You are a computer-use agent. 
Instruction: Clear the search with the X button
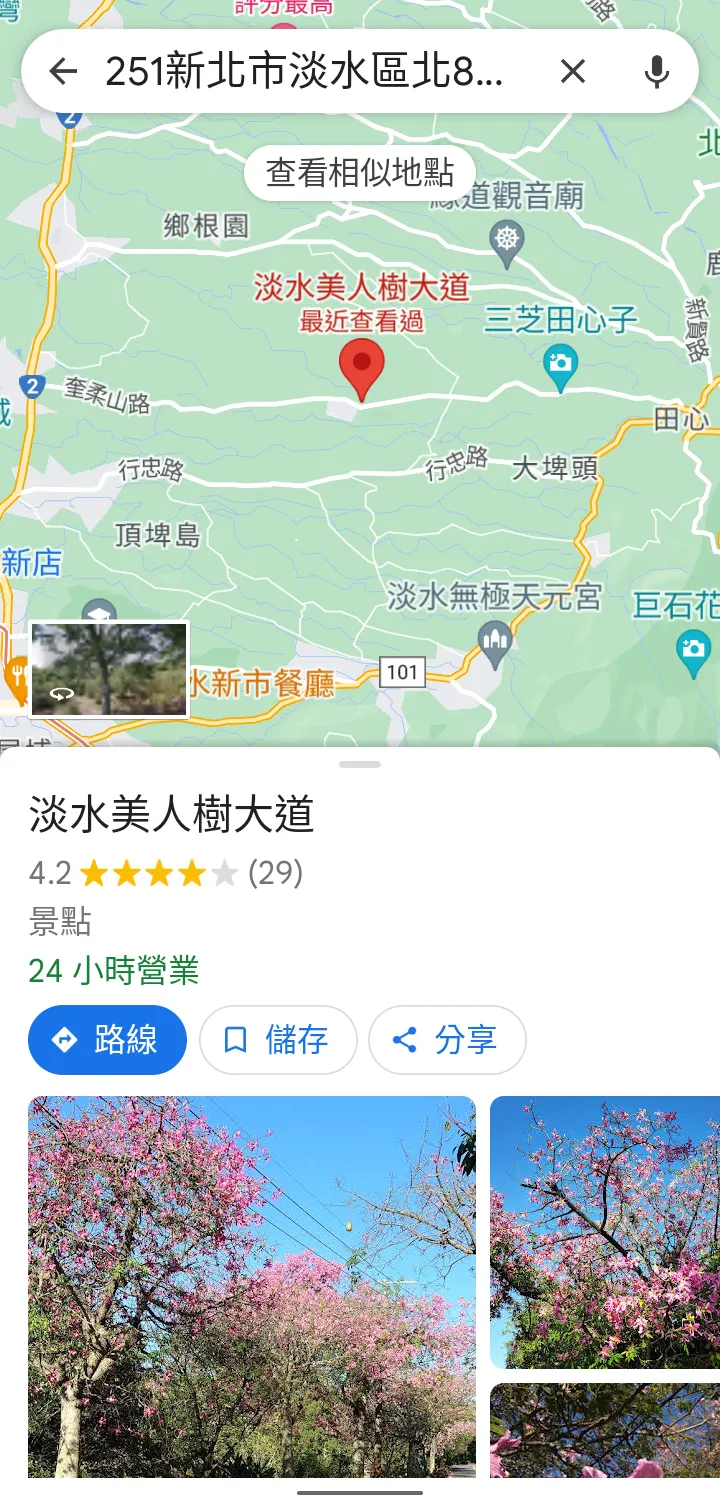click(573, 71)
